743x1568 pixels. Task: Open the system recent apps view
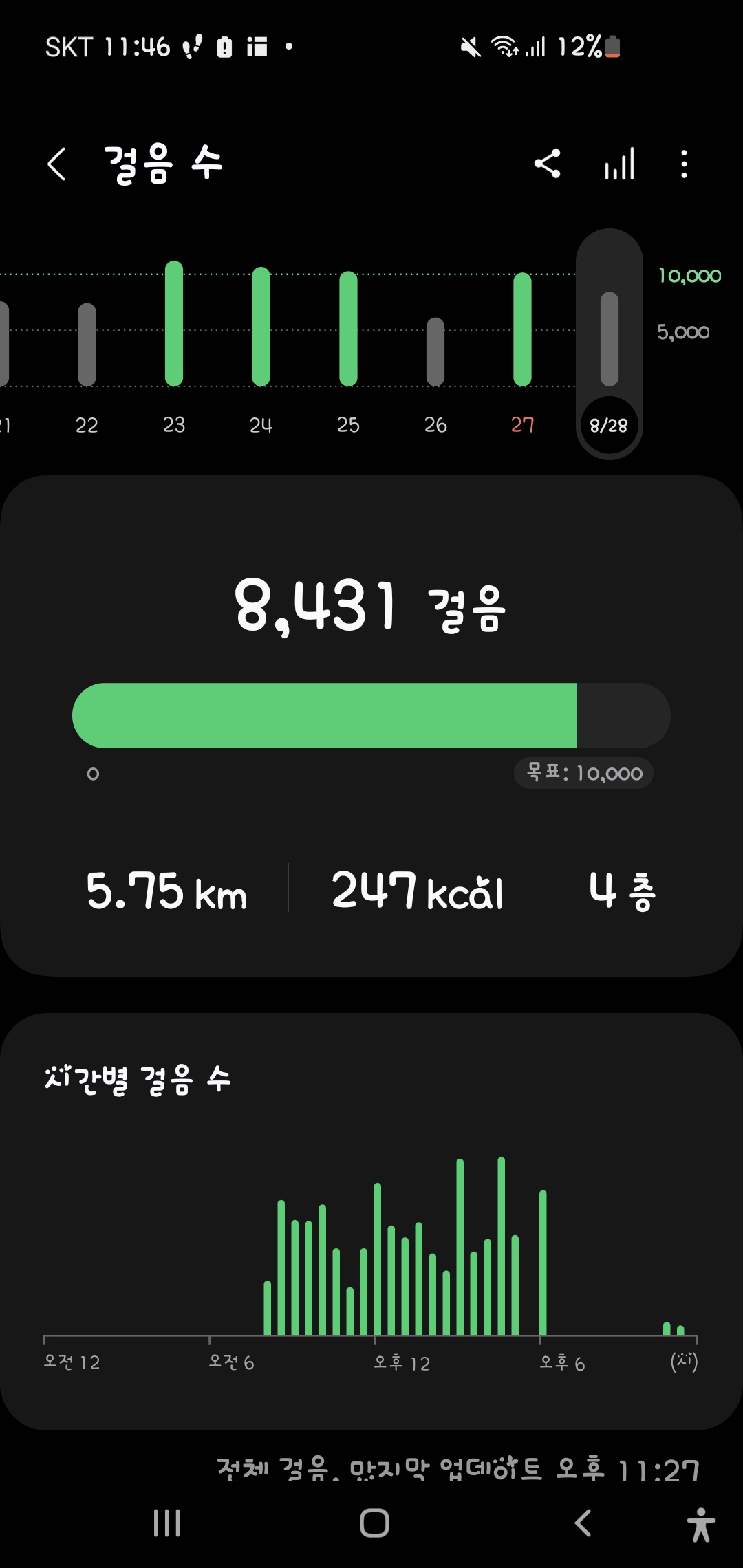(166, 1523)
